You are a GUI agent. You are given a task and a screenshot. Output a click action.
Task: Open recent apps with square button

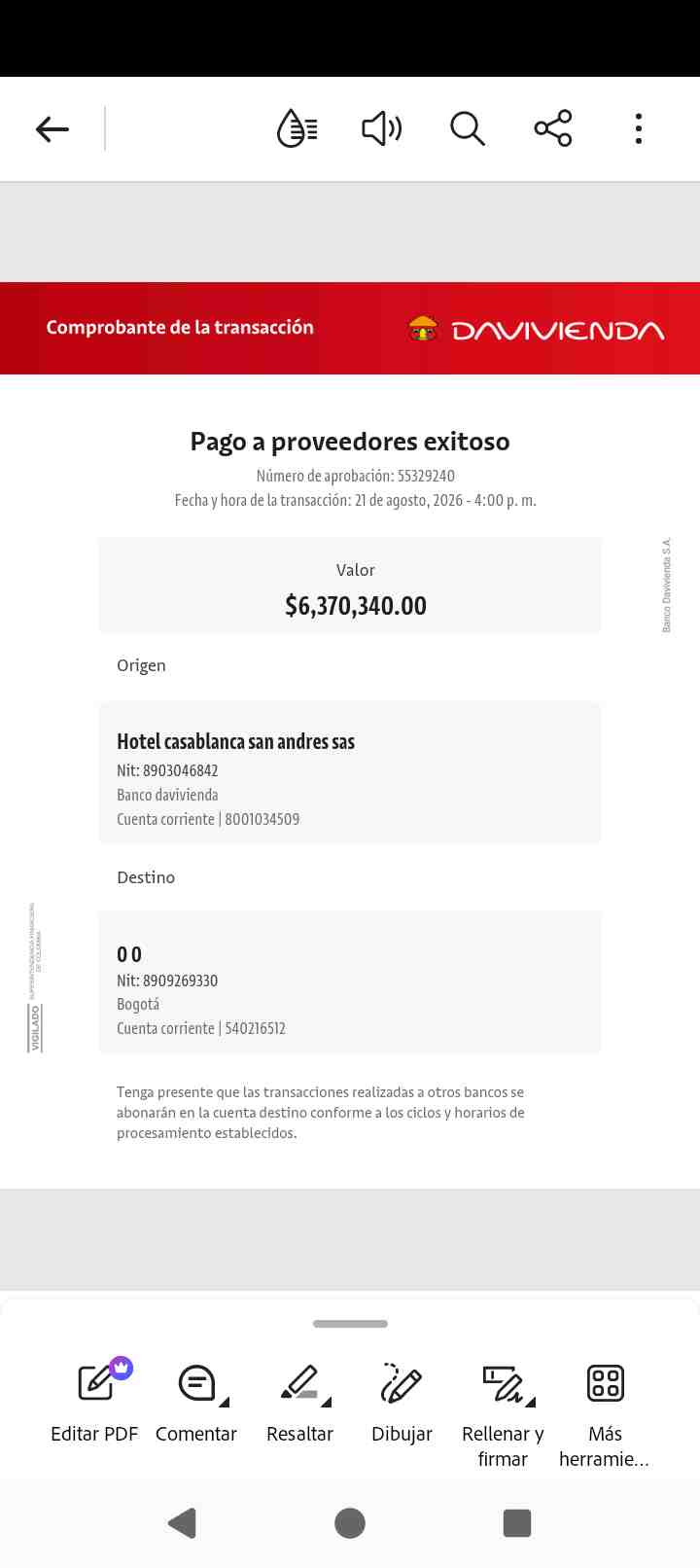point(517,1523)
